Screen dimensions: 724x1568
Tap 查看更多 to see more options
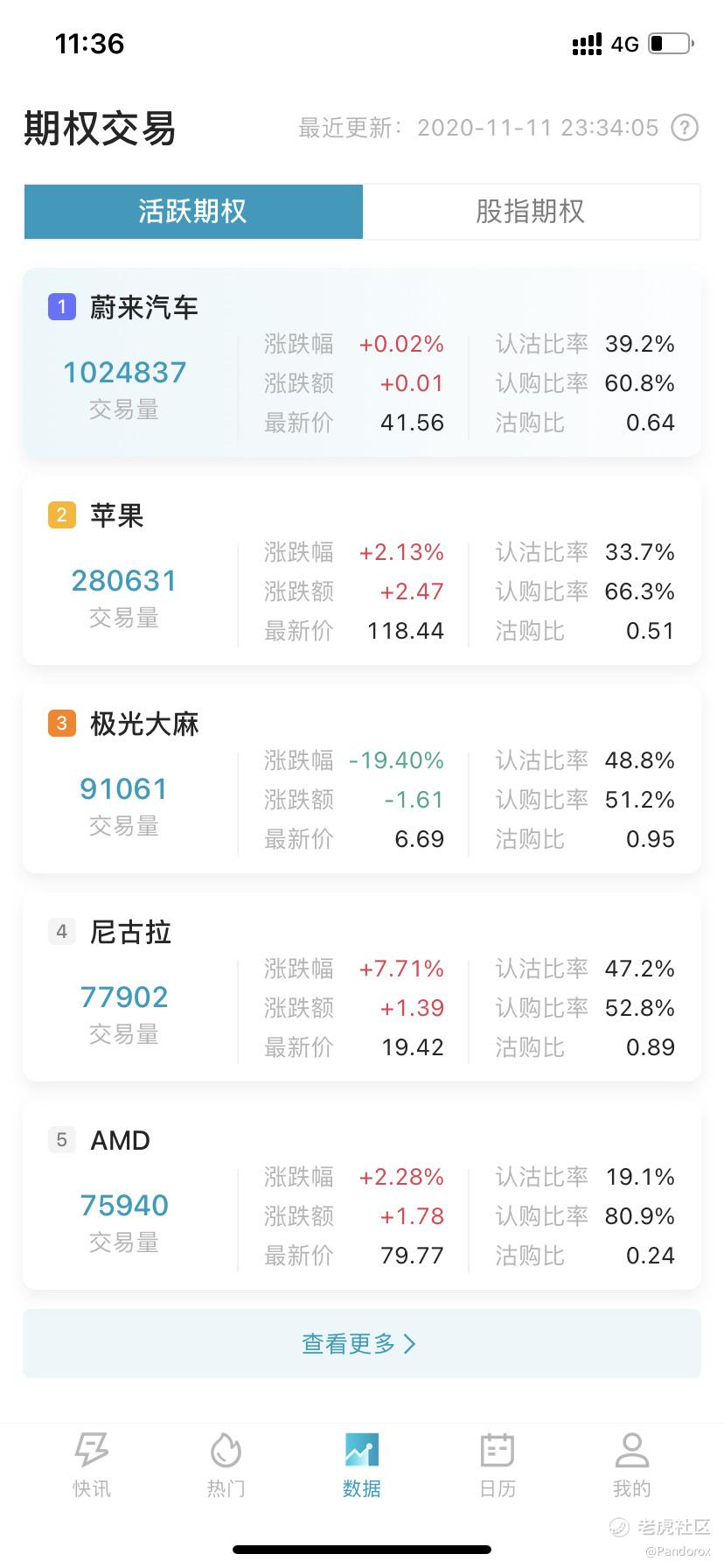tap(362, 1343)
